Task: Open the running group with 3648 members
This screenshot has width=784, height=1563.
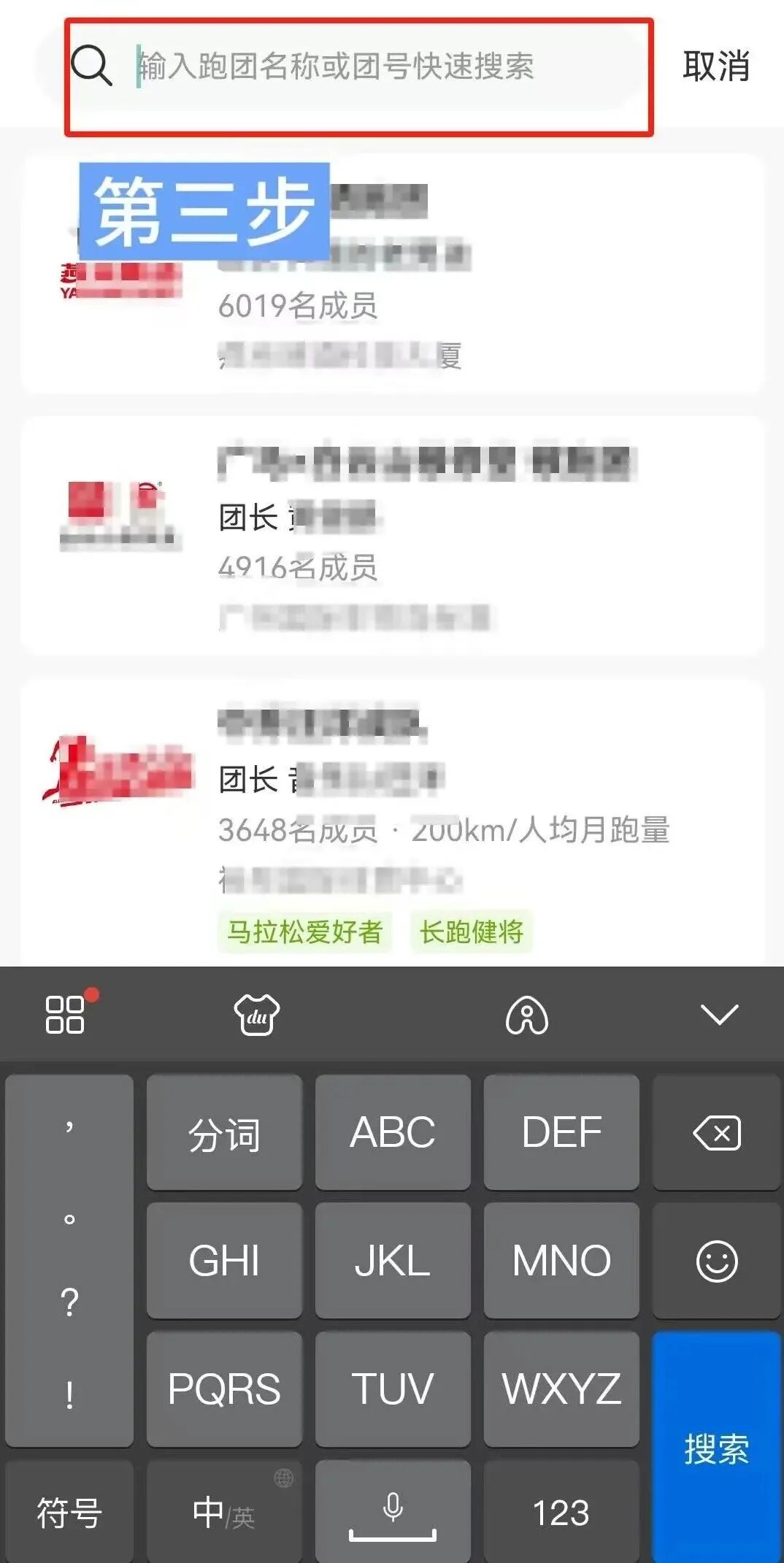Action: pos(393,818)
